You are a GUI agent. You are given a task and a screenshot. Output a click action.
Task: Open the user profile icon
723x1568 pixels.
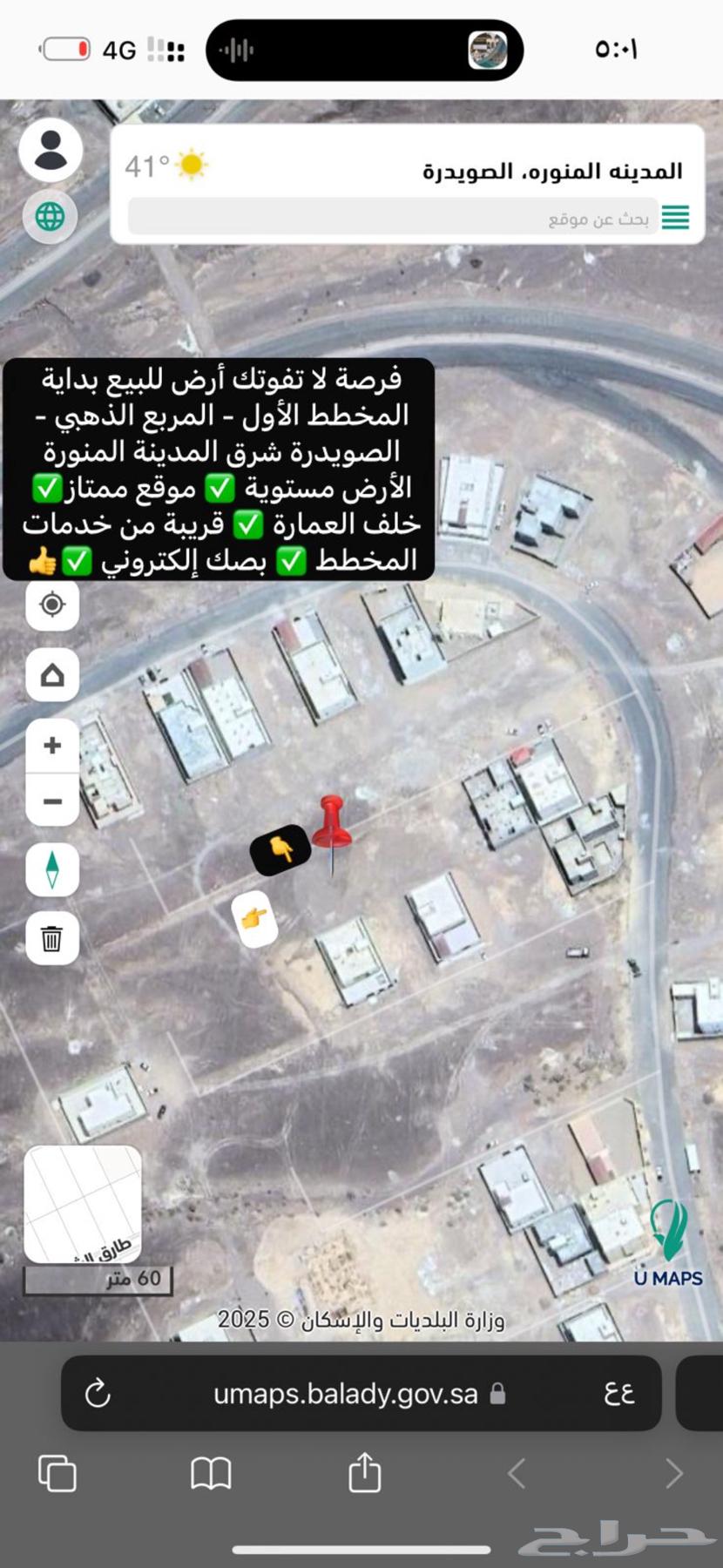click(51, 150)
